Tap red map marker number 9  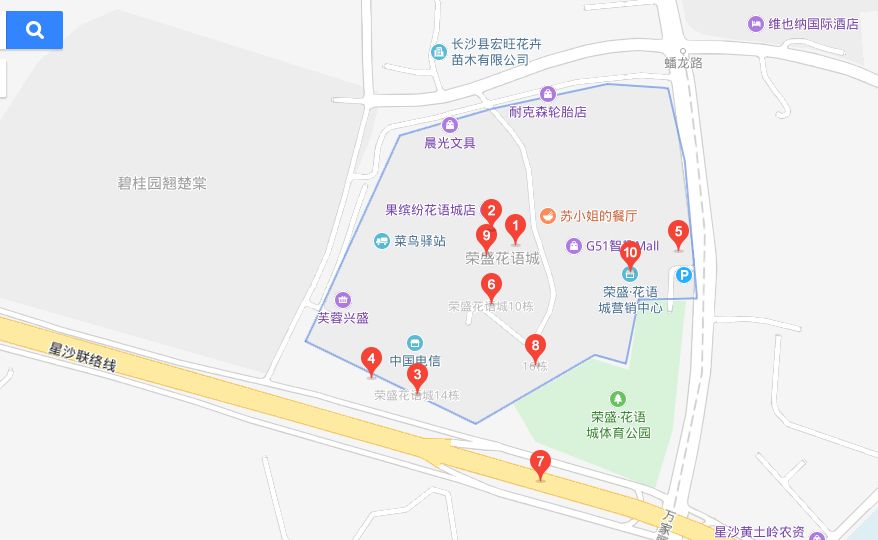[486, 238]
